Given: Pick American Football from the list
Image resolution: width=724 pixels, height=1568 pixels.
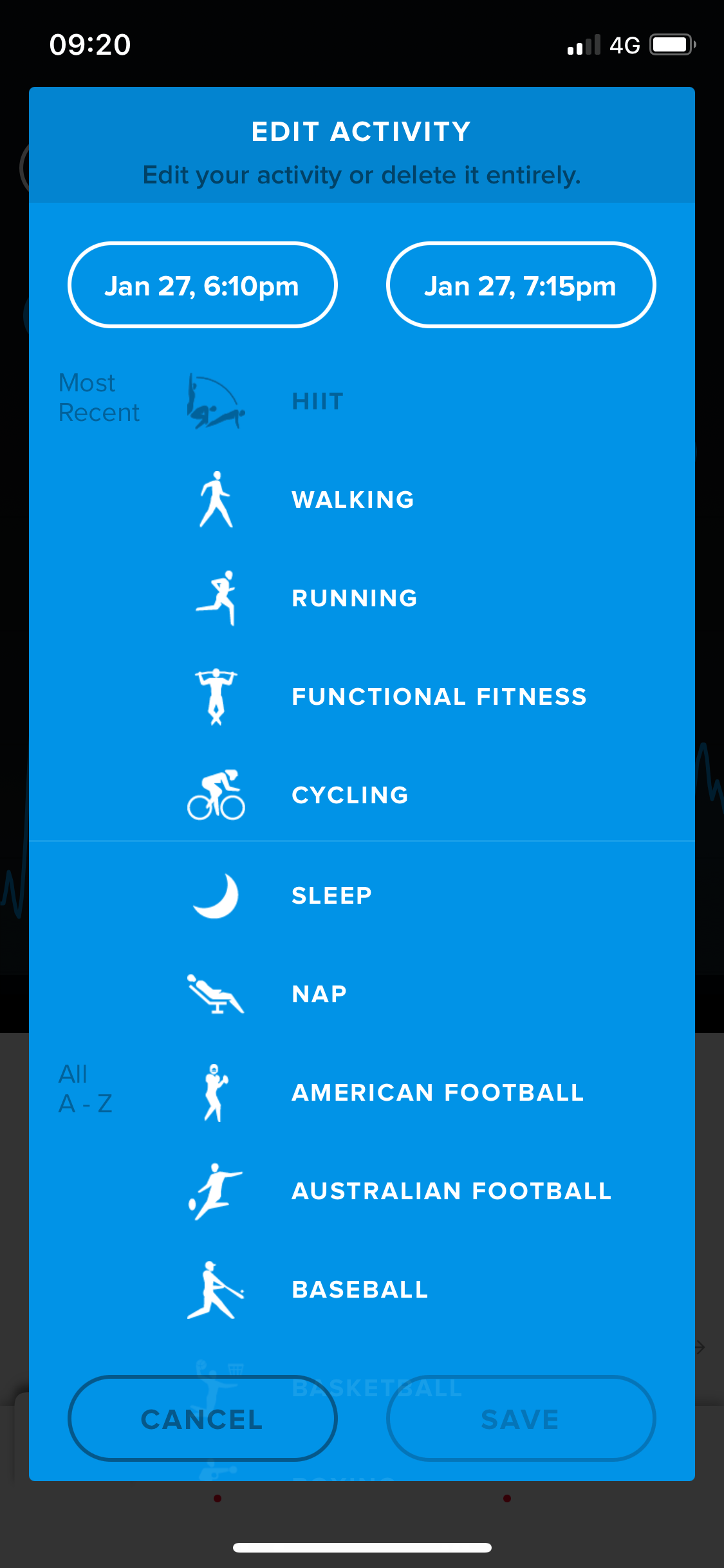Looking at the screenshot, I should tap(362, 1092).
